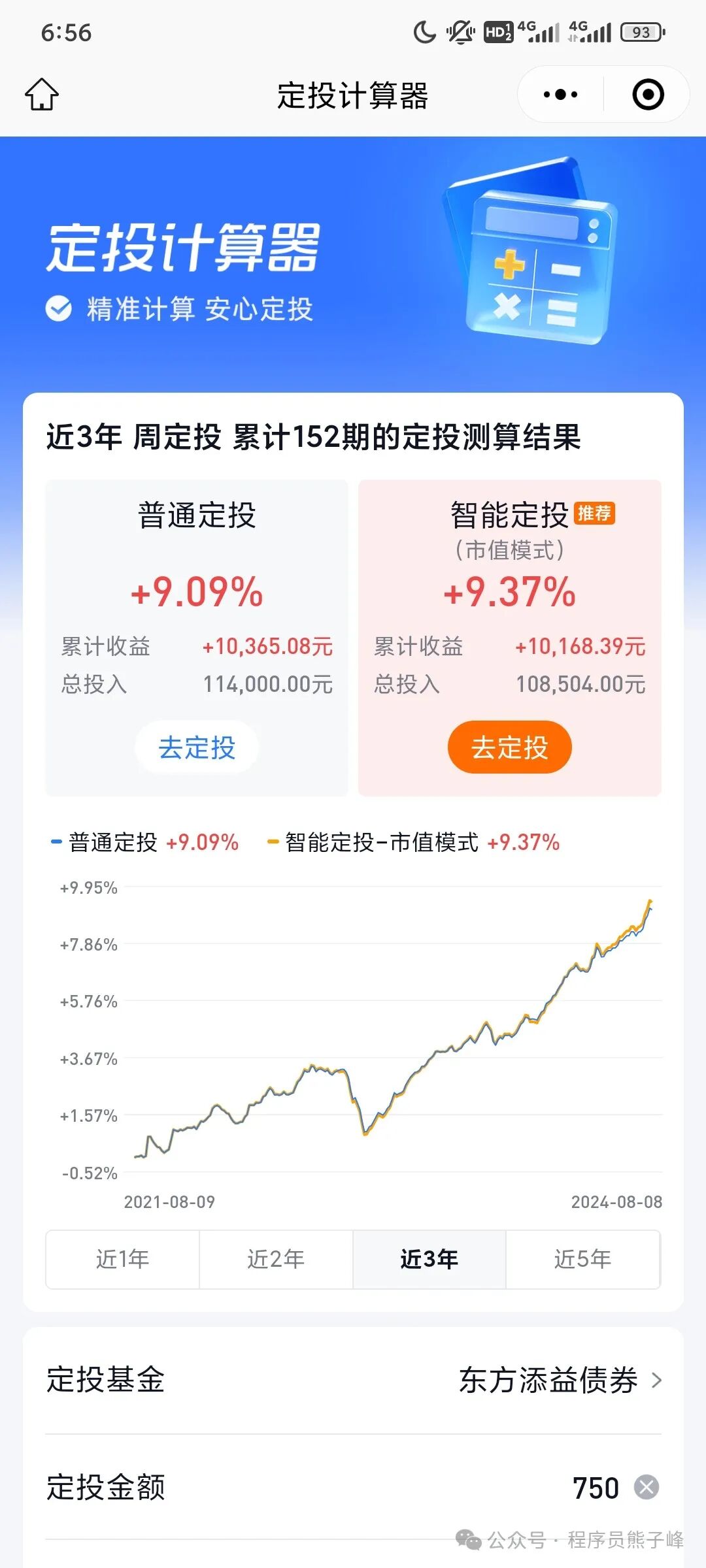Switch to the 近1年 period

pyautogui.click(x=123, y=1259)
